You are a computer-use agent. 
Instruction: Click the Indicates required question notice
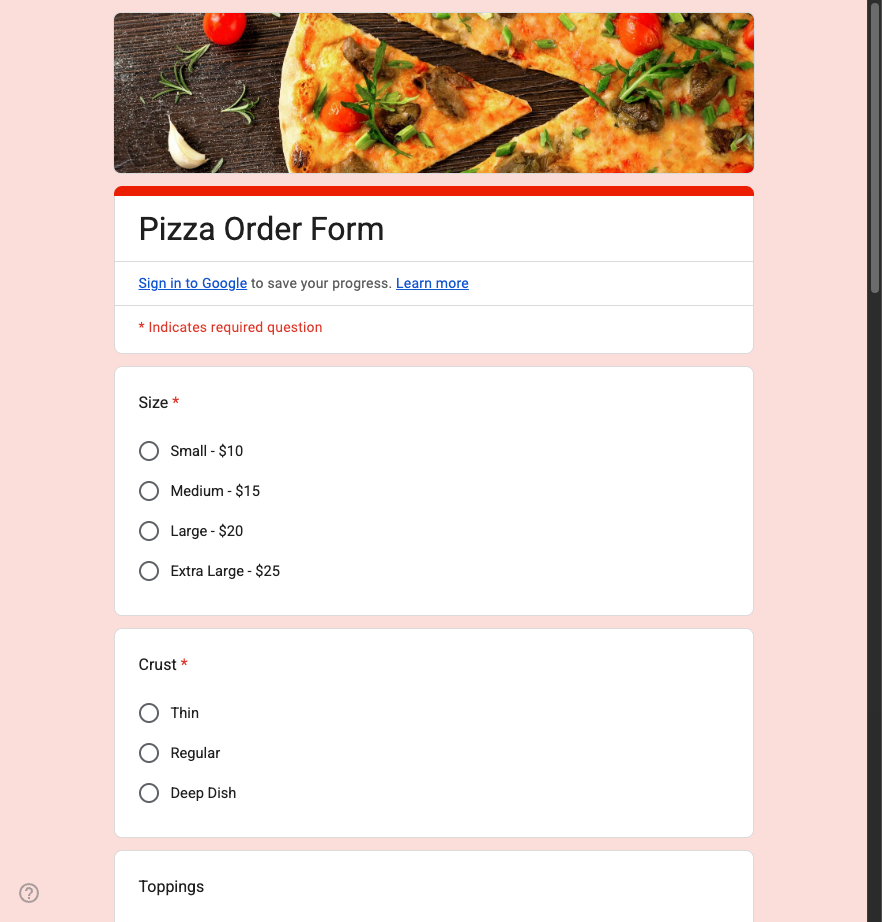coord(230,327)
